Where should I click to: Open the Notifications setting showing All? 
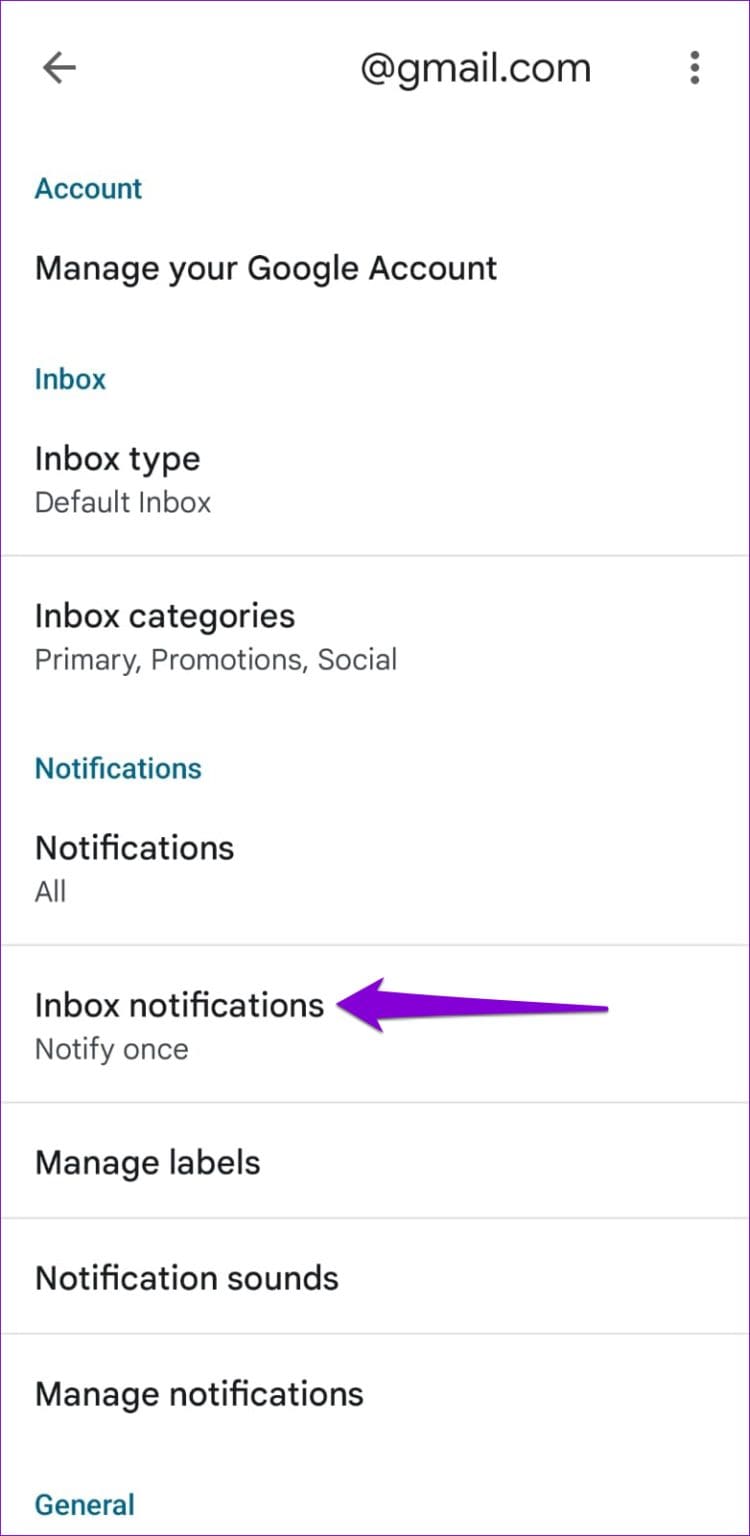tap(134, 848)
